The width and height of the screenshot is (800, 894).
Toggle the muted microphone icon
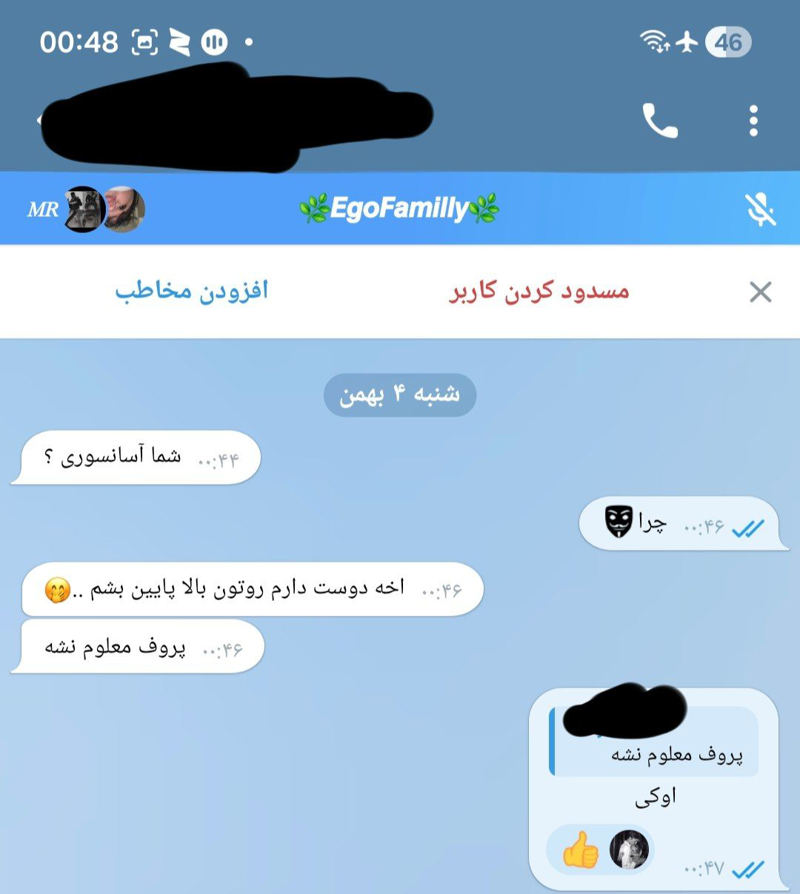pos(761,208)
